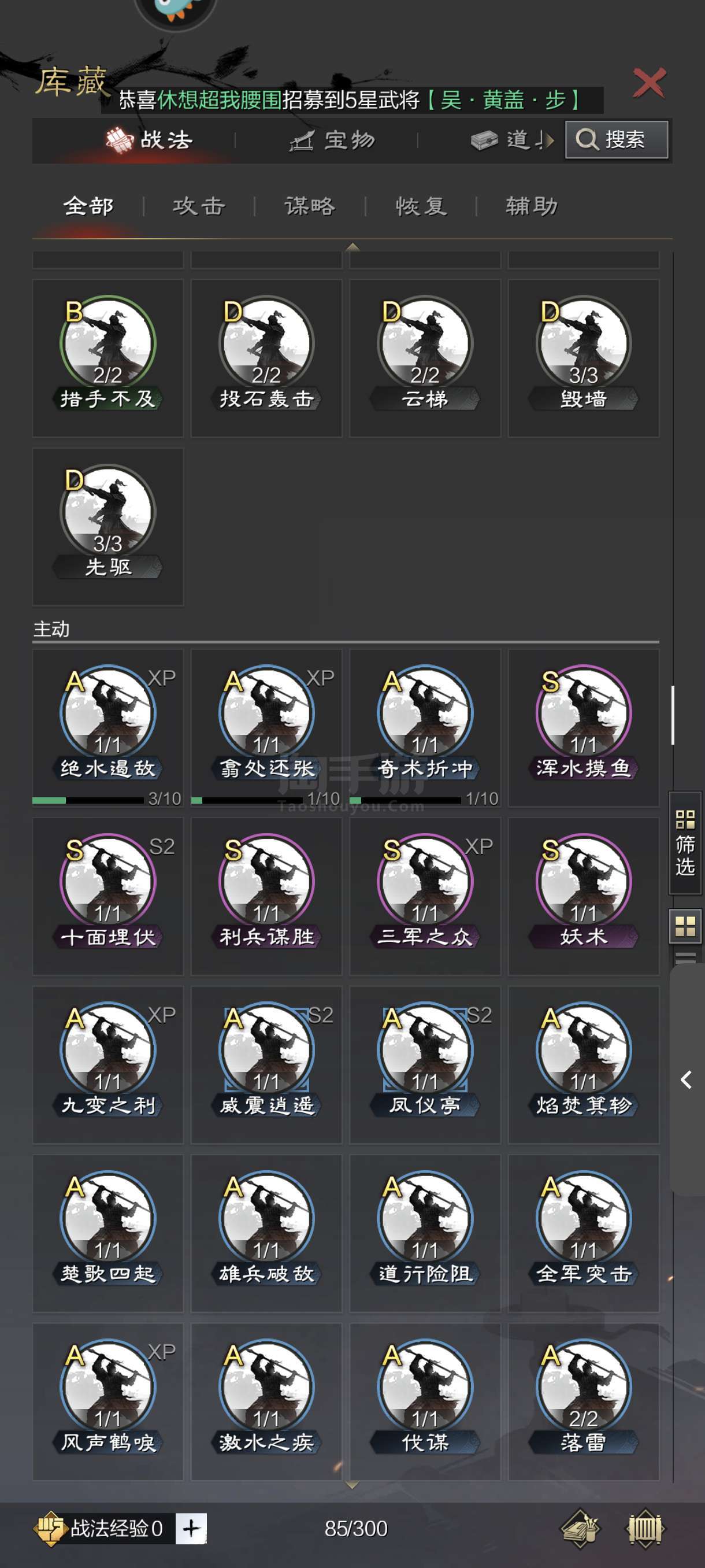Show the 辅助 category
The width and height of the screenshot is (705, 1568).
coord(532,206)
